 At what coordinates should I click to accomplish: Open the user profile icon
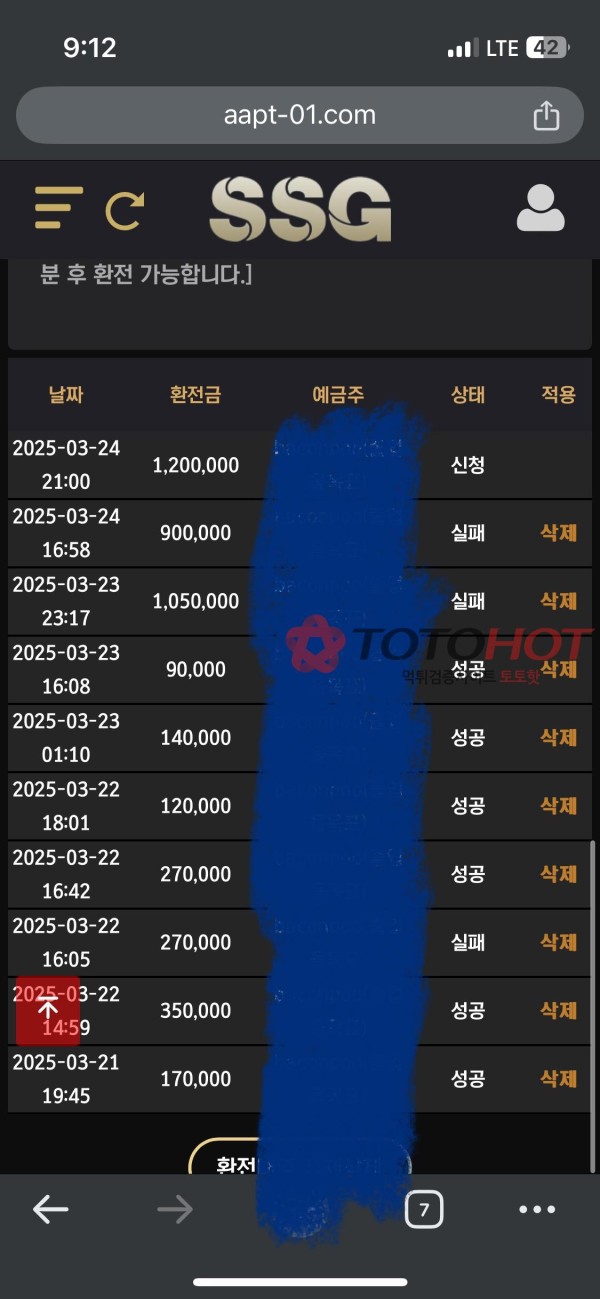[x=540, y=208]
